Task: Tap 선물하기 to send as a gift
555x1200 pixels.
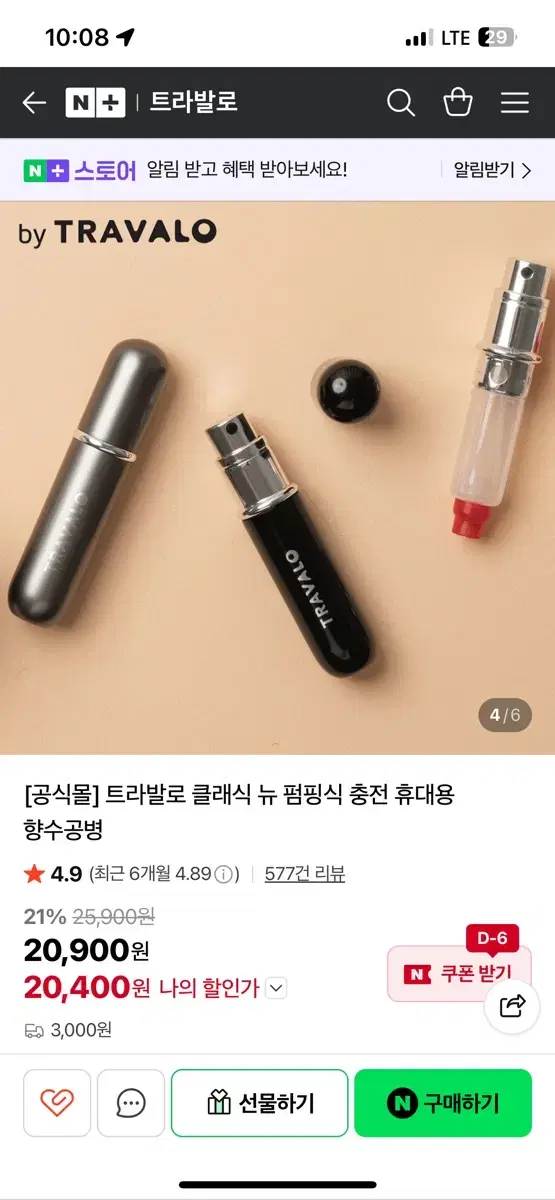Action: point(260,1103)
